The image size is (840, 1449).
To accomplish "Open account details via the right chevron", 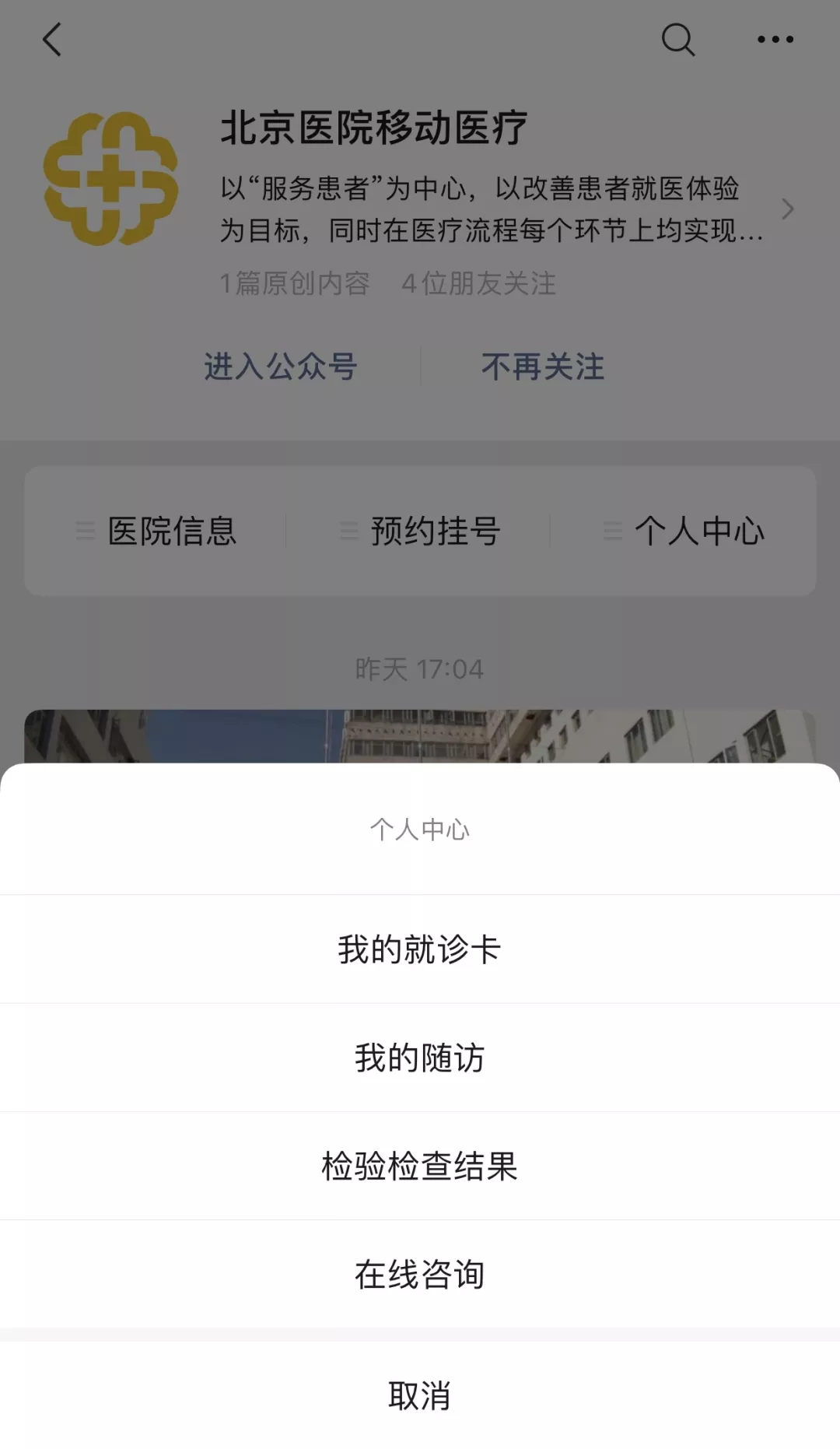I will click(x=789, y=209).
